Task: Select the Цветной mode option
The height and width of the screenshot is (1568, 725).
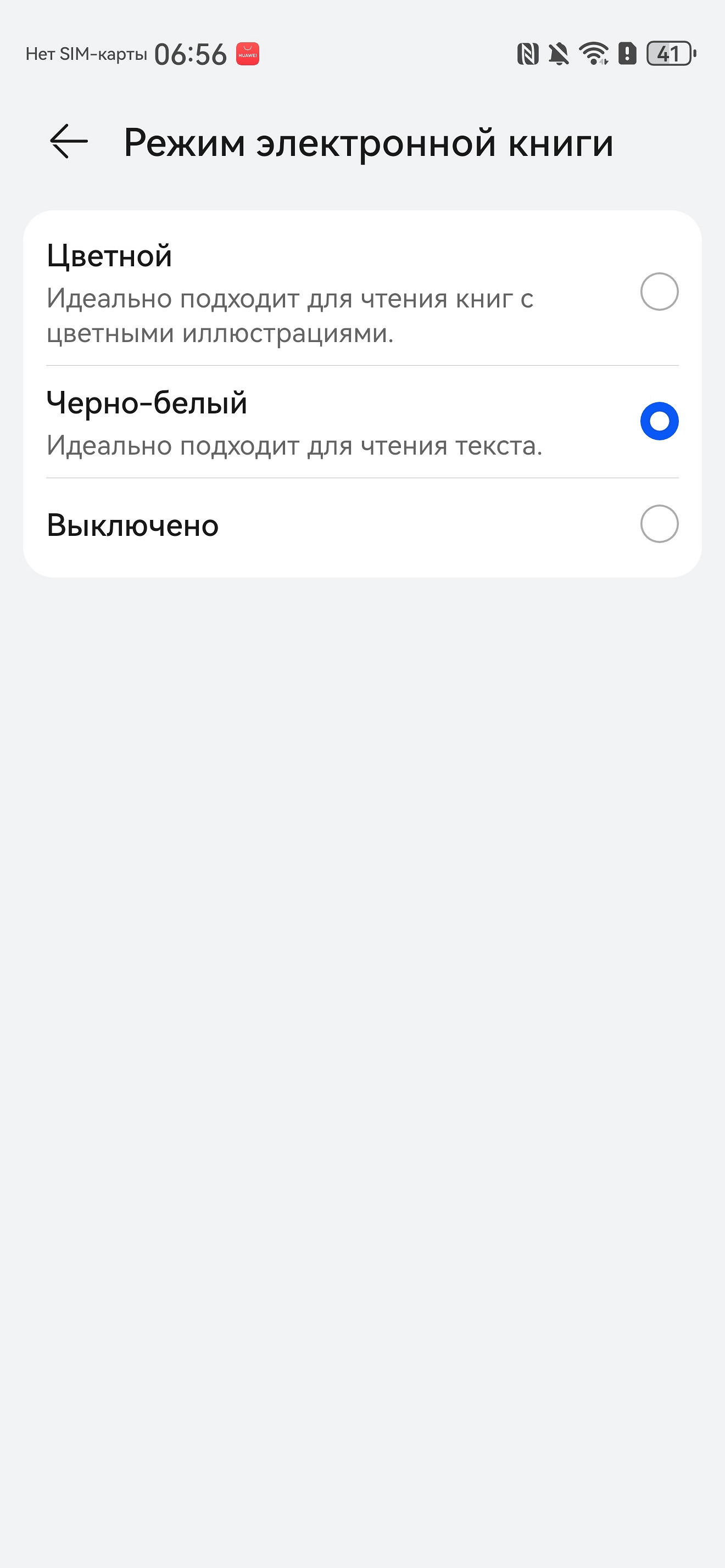Action: [x=659, y=292]
